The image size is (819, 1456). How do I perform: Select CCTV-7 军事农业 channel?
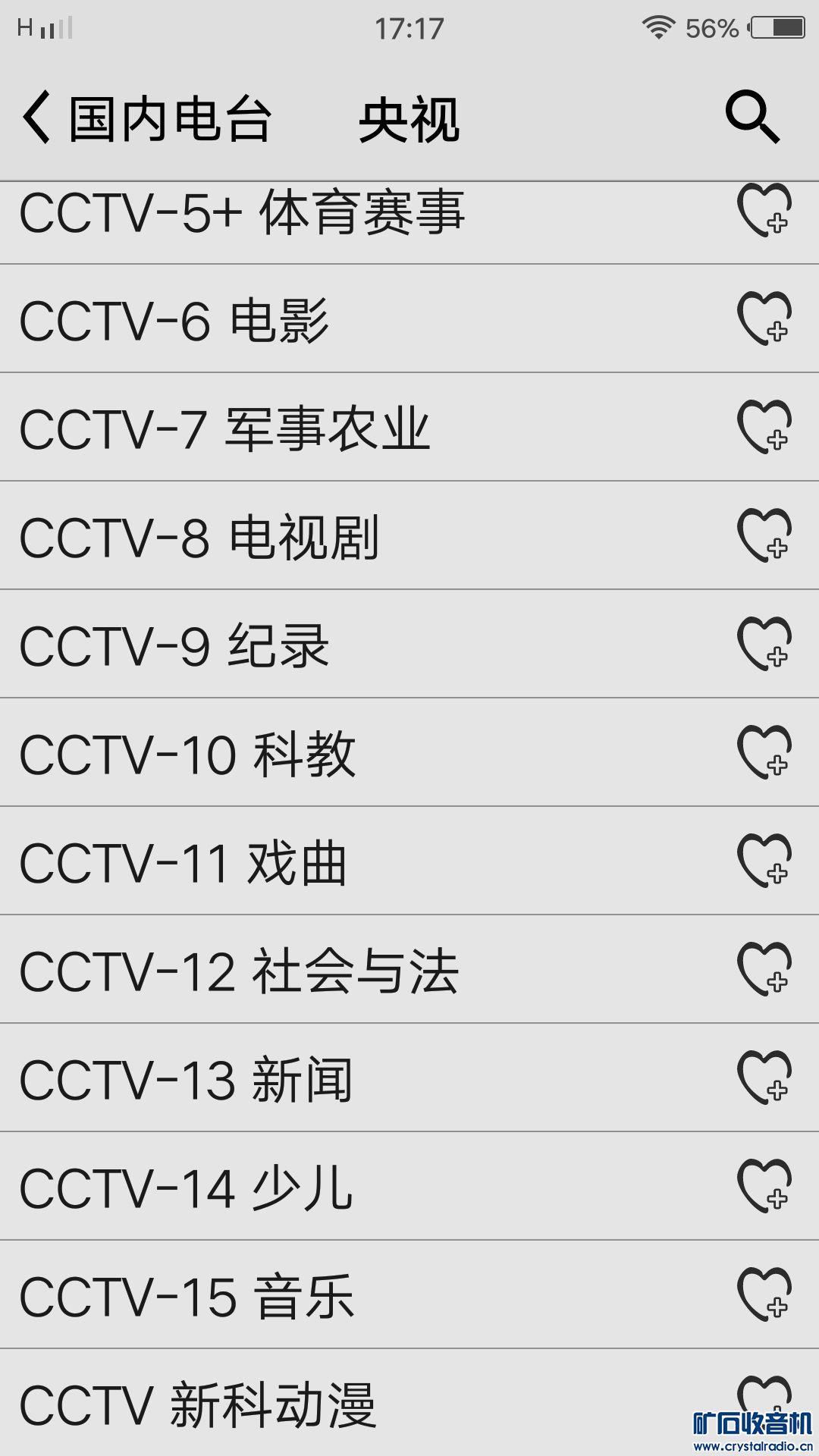click(224, 428)
